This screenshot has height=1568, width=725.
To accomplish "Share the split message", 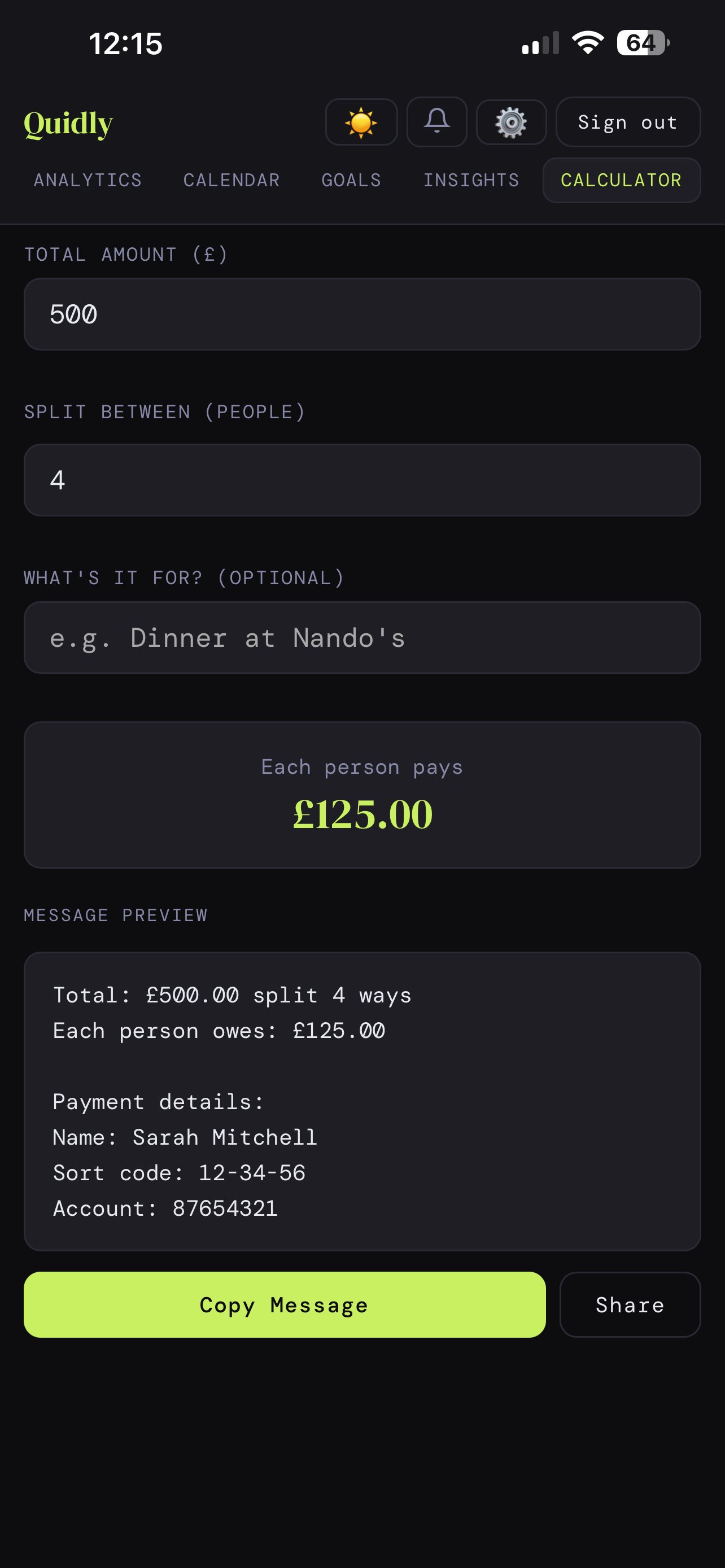I will click(630, 1304).
